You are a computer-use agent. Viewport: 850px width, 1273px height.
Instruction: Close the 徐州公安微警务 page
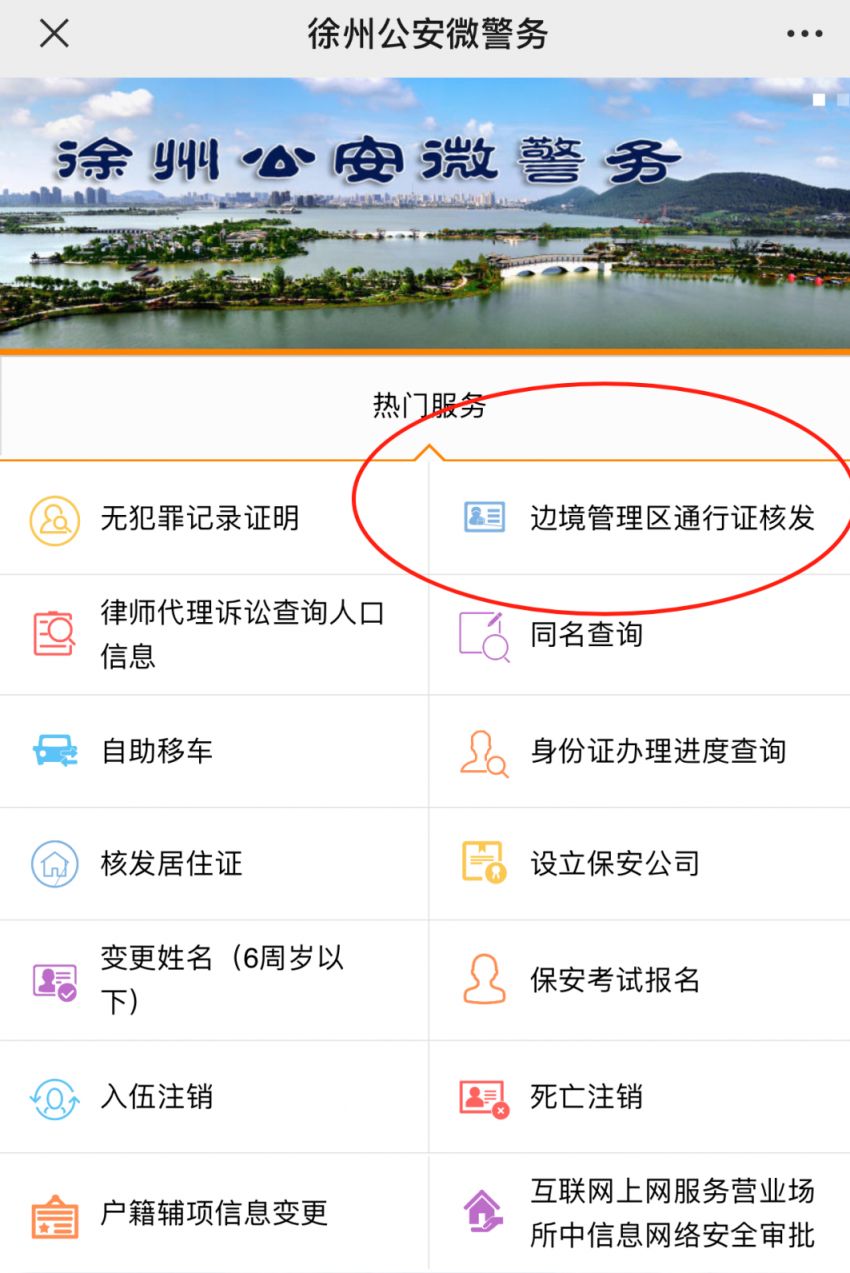click(54, 34)
